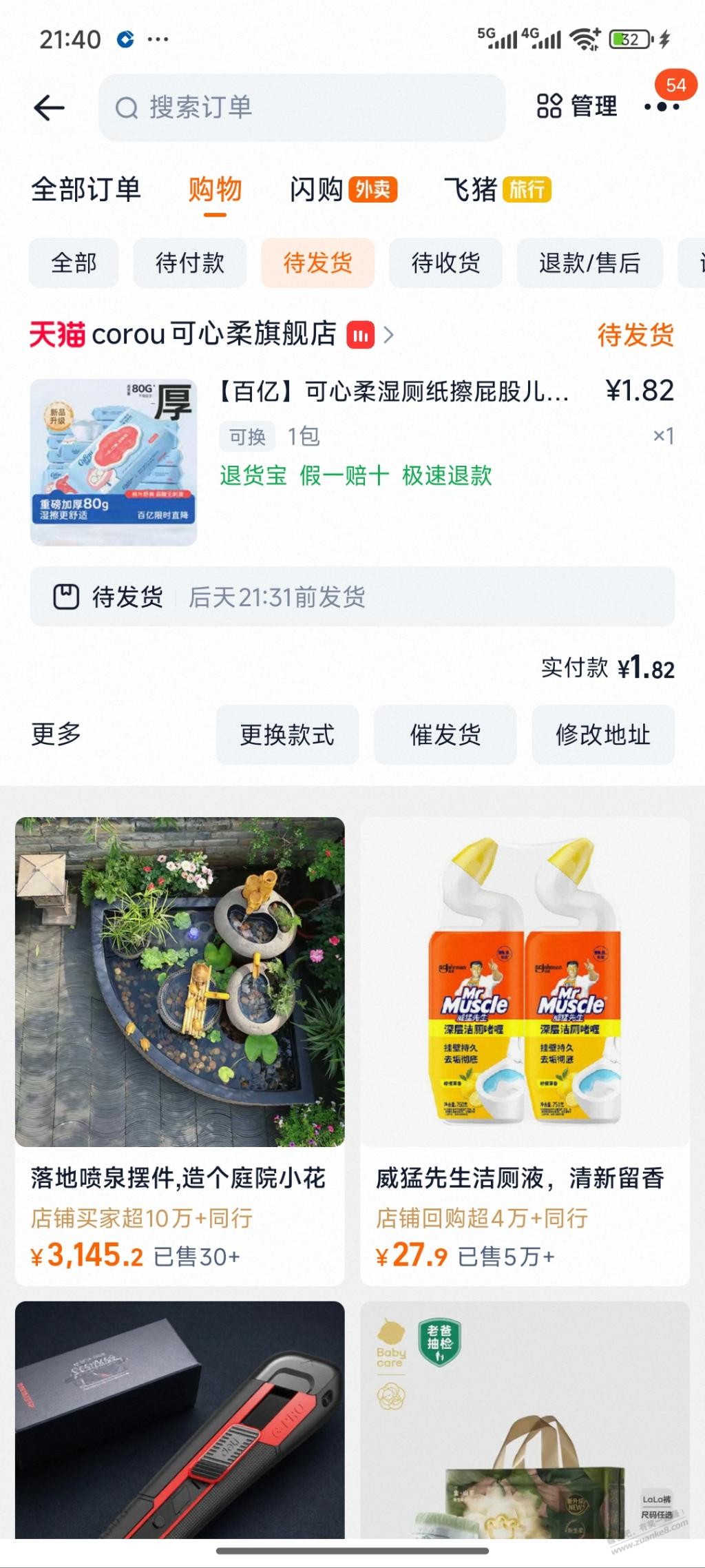Image resolution: width=705 pixels, height=1568 pixels.
Task: Select the 待收货 filter chip
Action: pyautogui.click(x=445, y=262)
